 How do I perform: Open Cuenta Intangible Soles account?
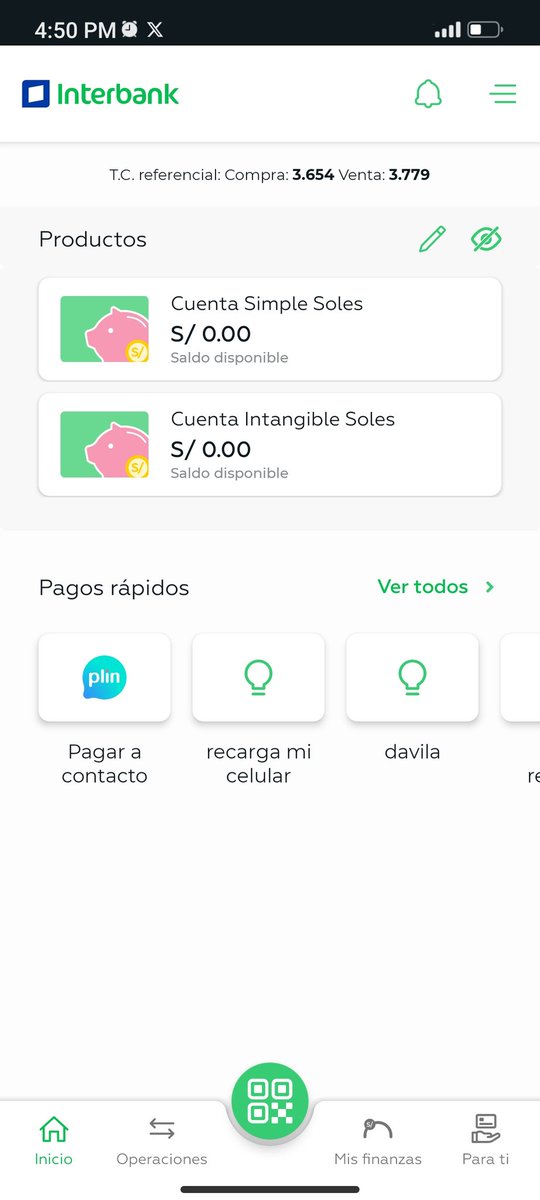pos(270,445)
